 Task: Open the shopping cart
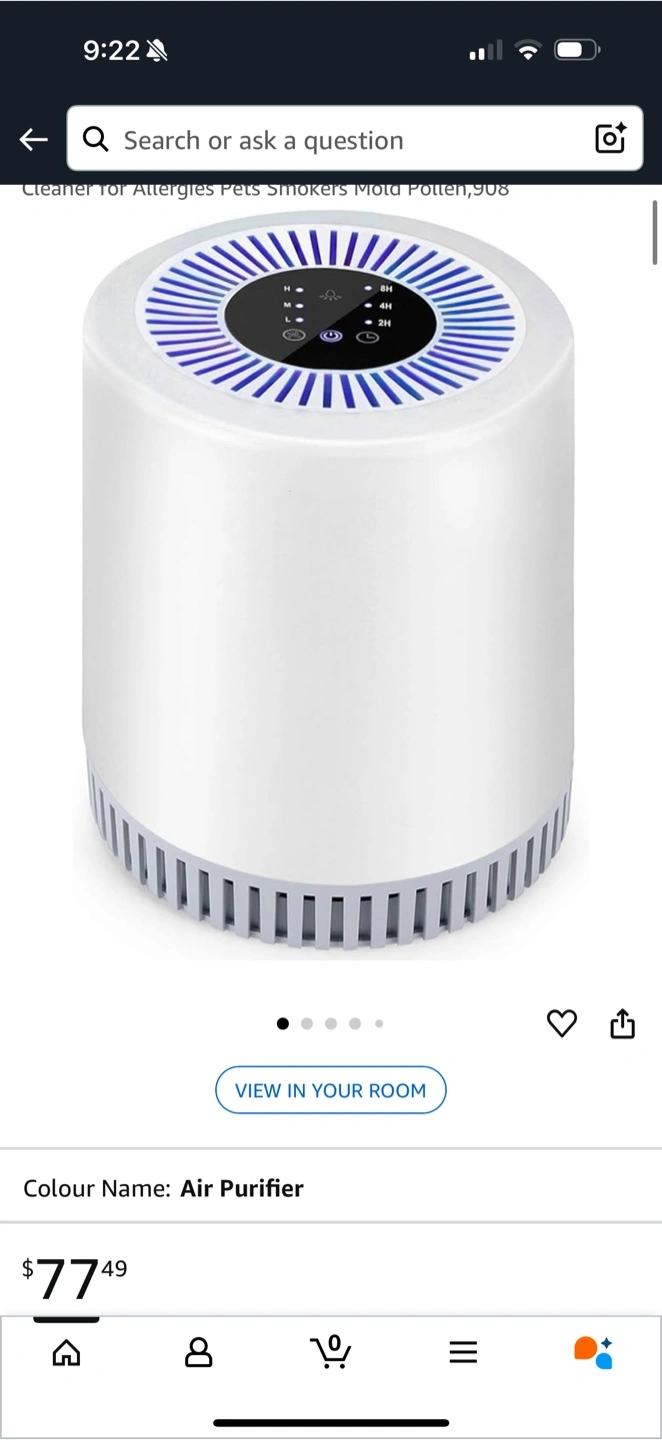[x=330, y=1351]
